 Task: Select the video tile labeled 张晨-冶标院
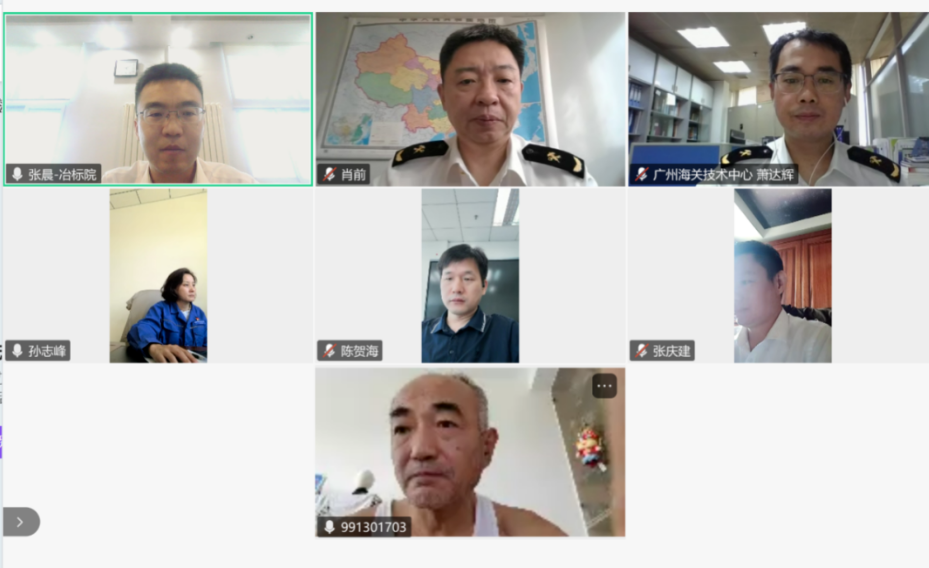coord(158,99)
